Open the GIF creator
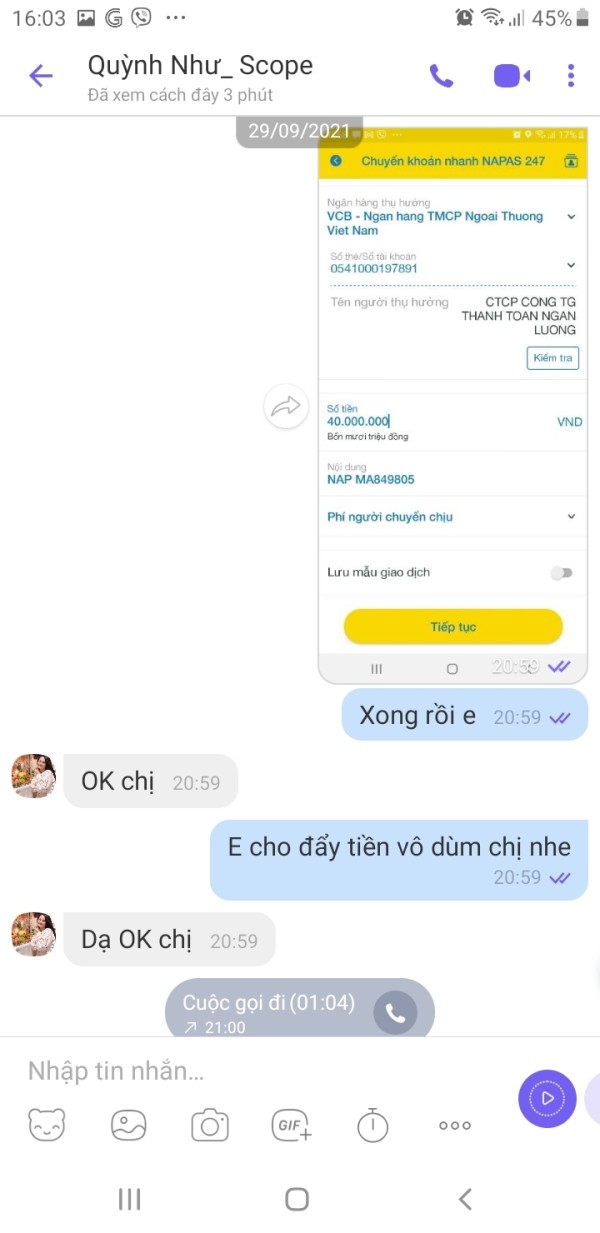This screenshot has width=600, height=1233. [292, 1126]
